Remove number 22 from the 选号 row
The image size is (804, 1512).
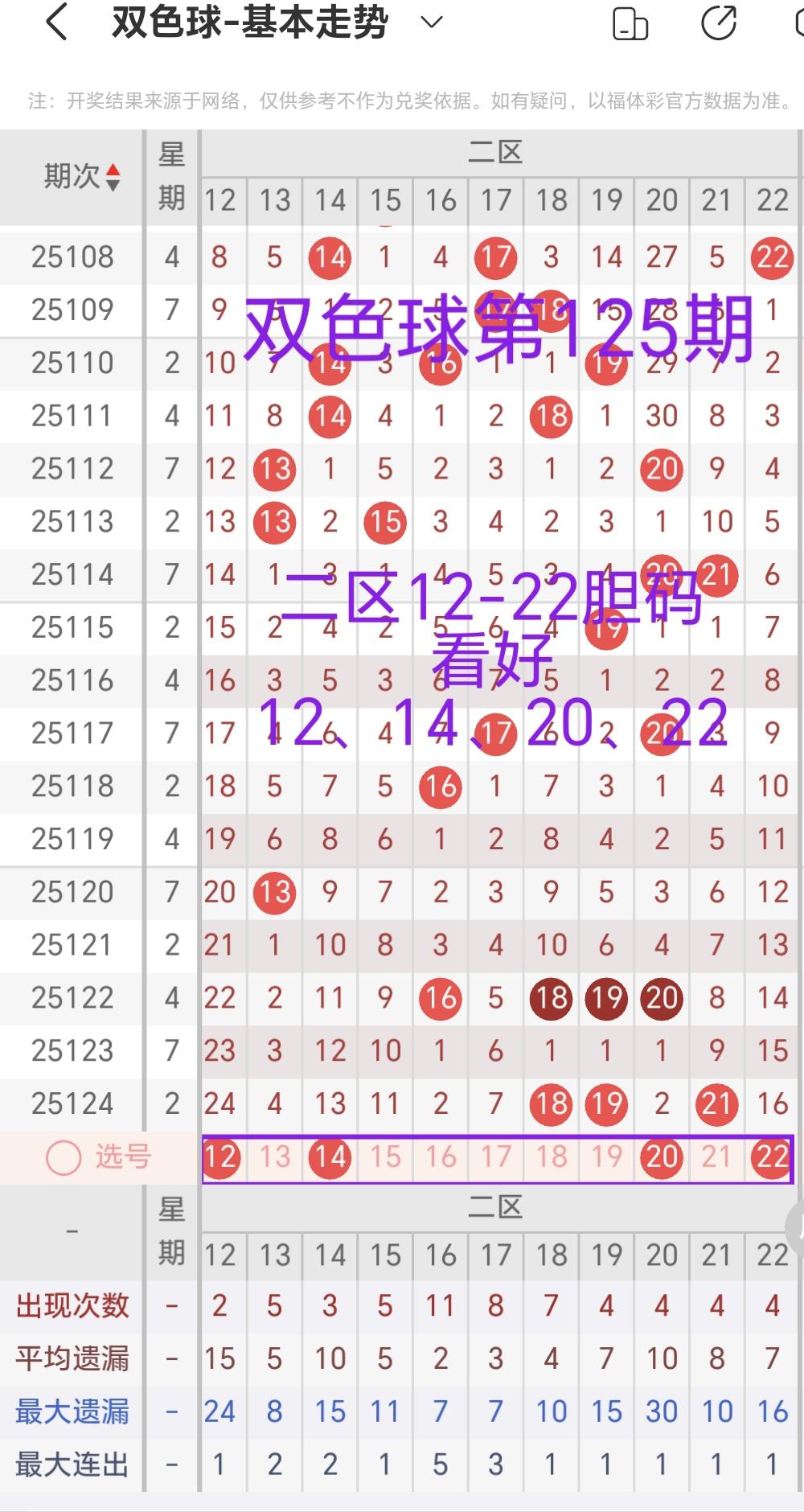[x=772, y=1157]
